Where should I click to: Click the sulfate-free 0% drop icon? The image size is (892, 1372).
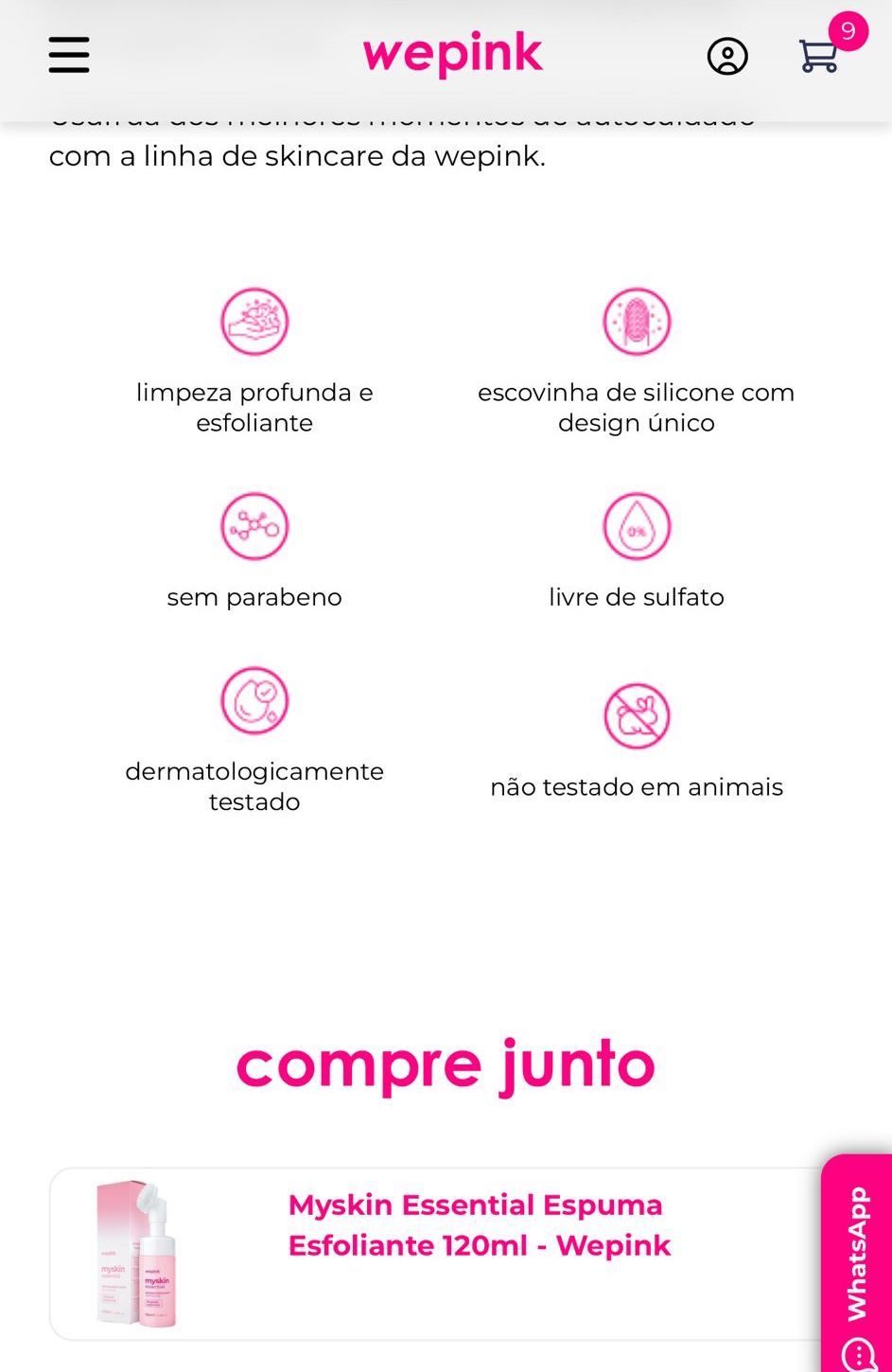(637, 526)
